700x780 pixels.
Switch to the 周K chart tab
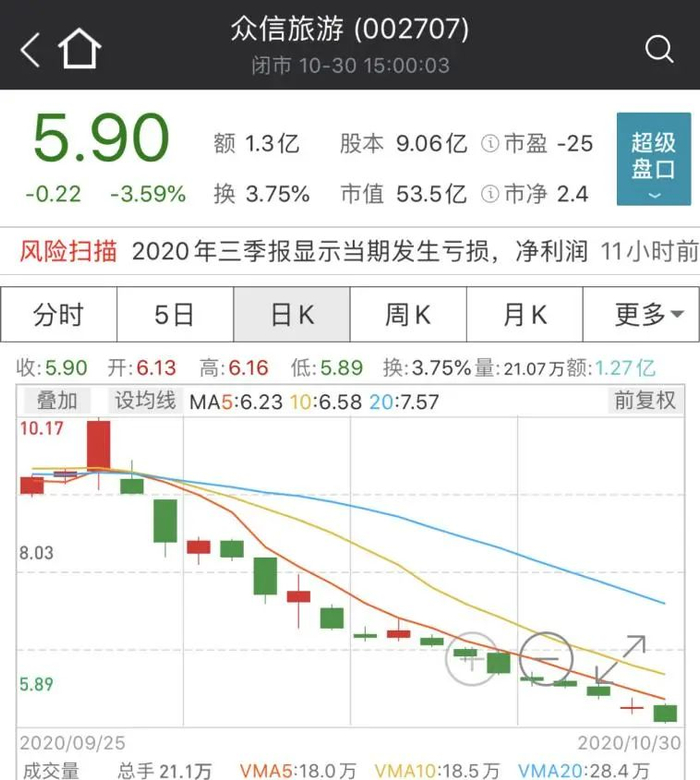pos(408,315)
